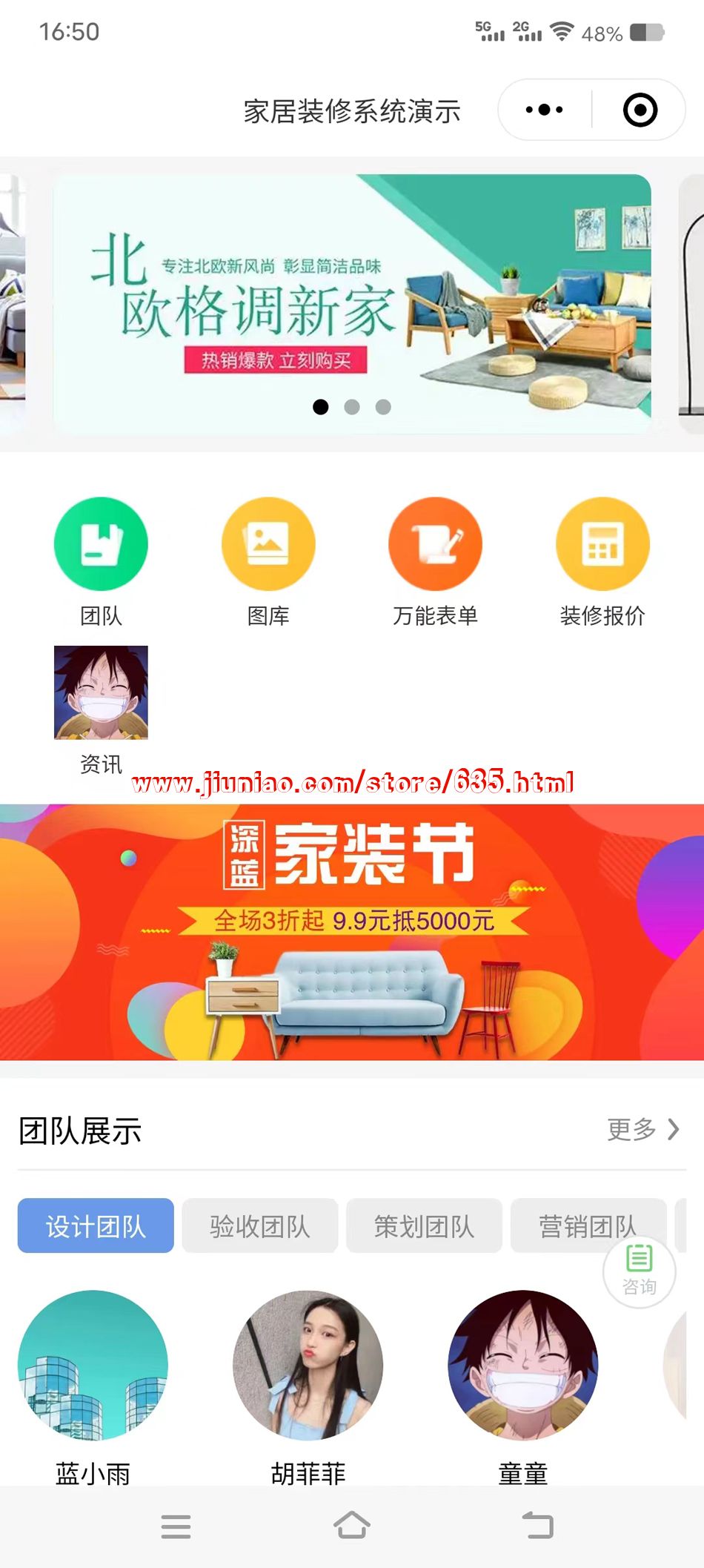
Task: Tap 更多 to see more teams
Action: click(x=642, y=1129)
